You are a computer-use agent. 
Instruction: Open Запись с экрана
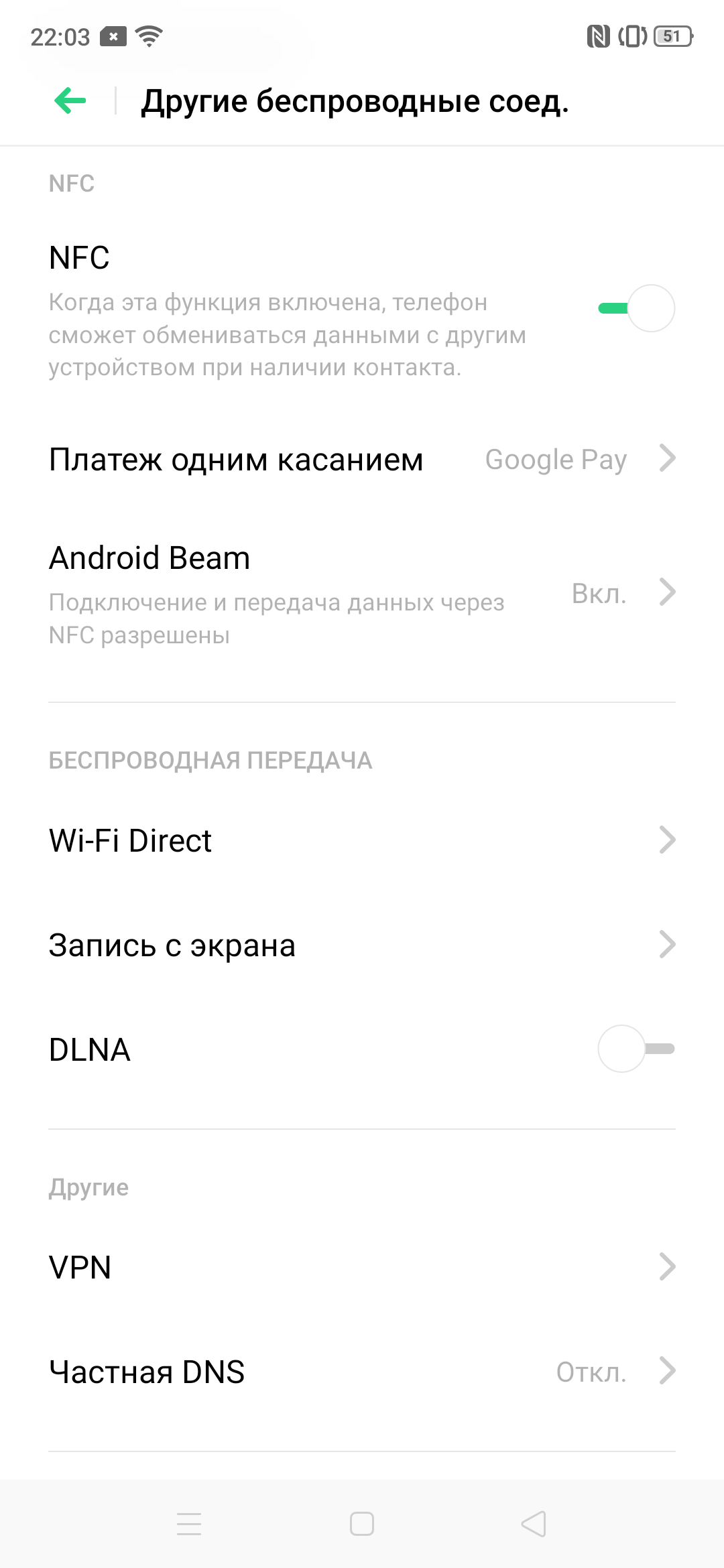362,945
